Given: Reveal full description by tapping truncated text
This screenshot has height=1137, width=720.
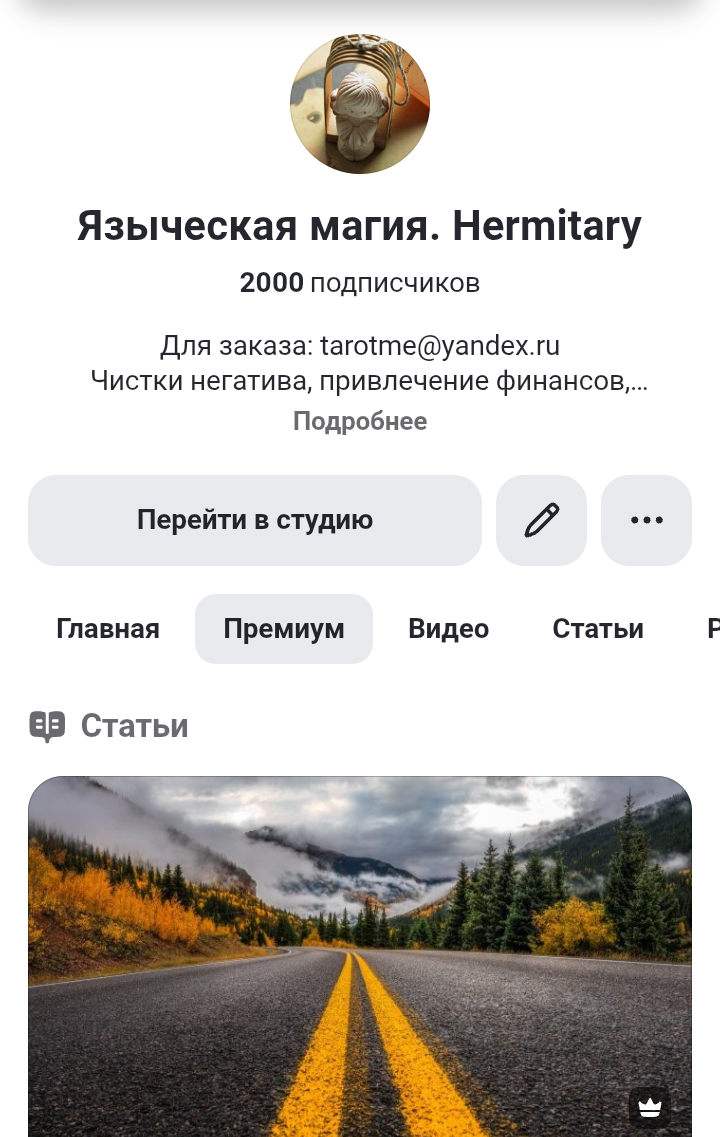Looking at the screenshot, I should (360, 379).
